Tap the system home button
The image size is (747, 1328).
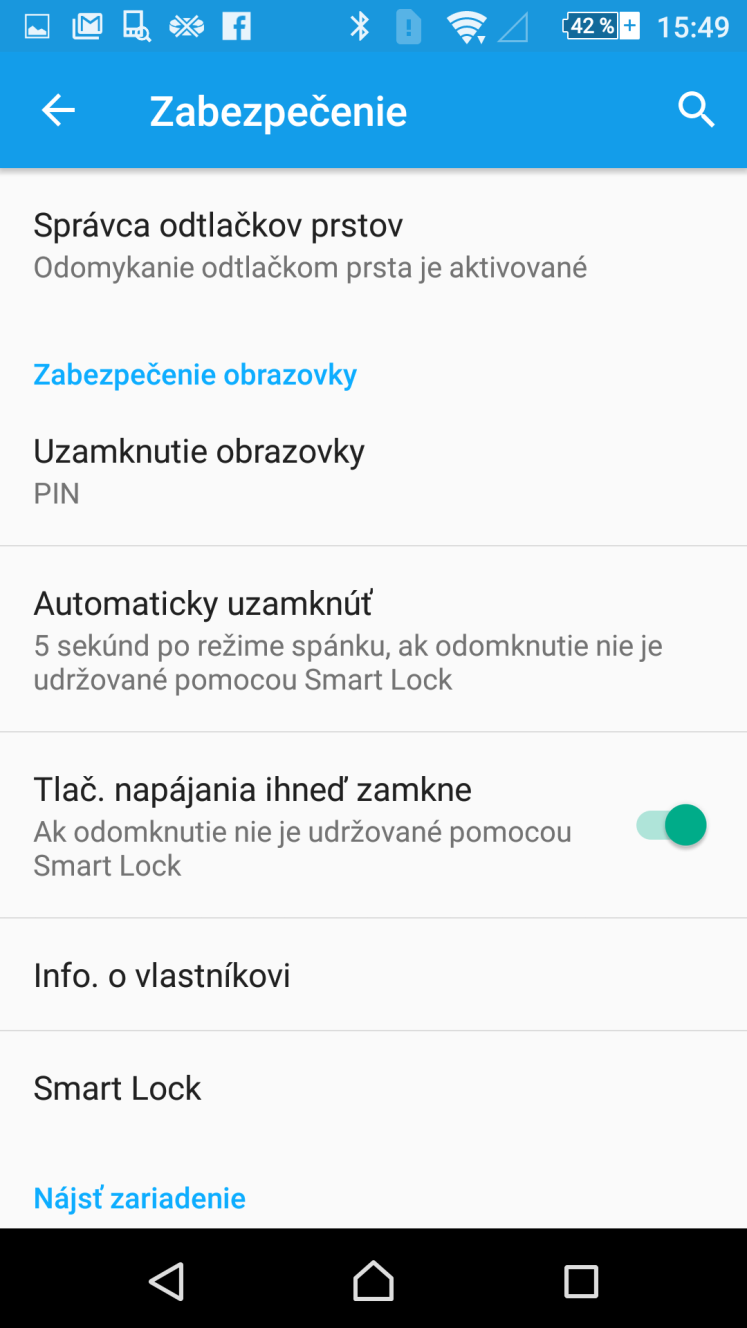tap(373, 1280)
